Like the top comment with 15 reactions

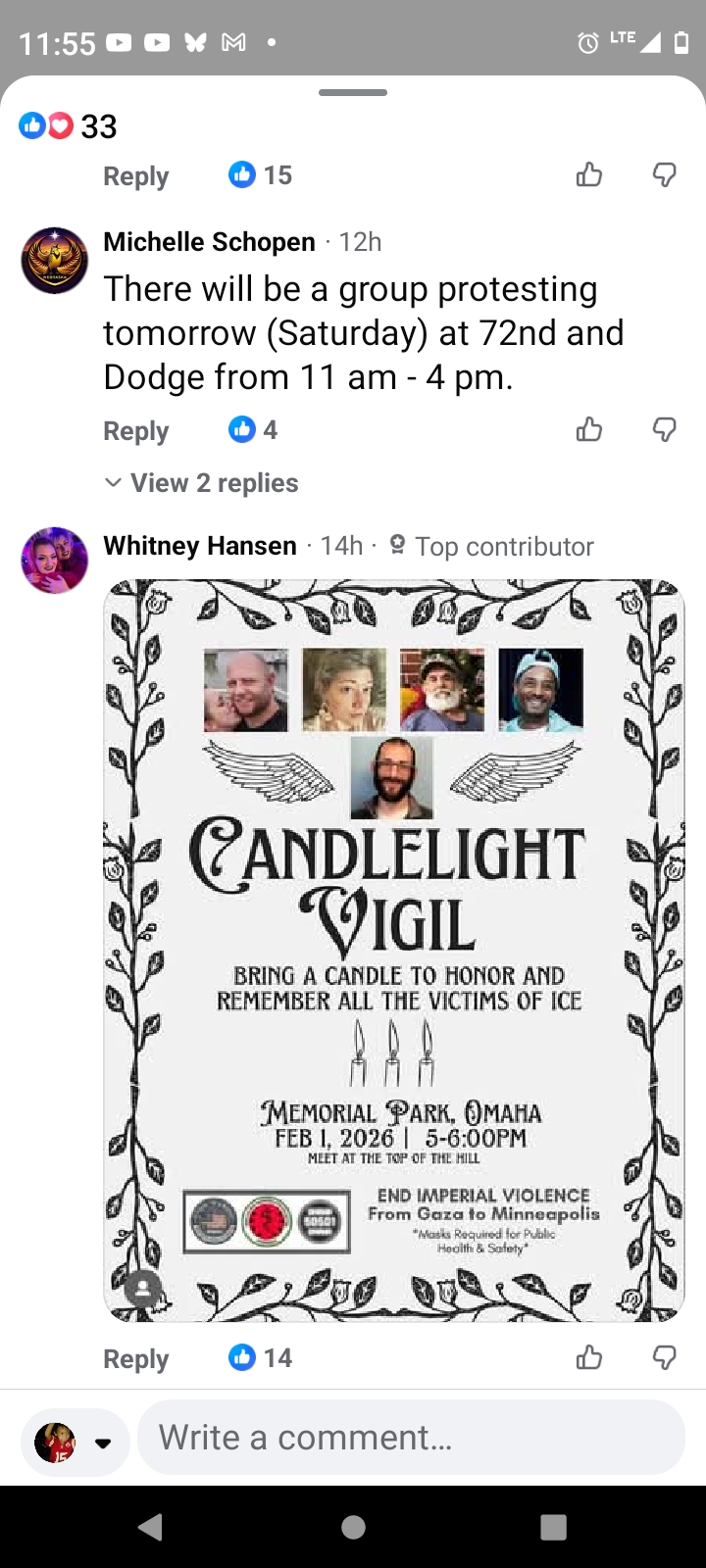pyautogui.click(x=588, y=175)
